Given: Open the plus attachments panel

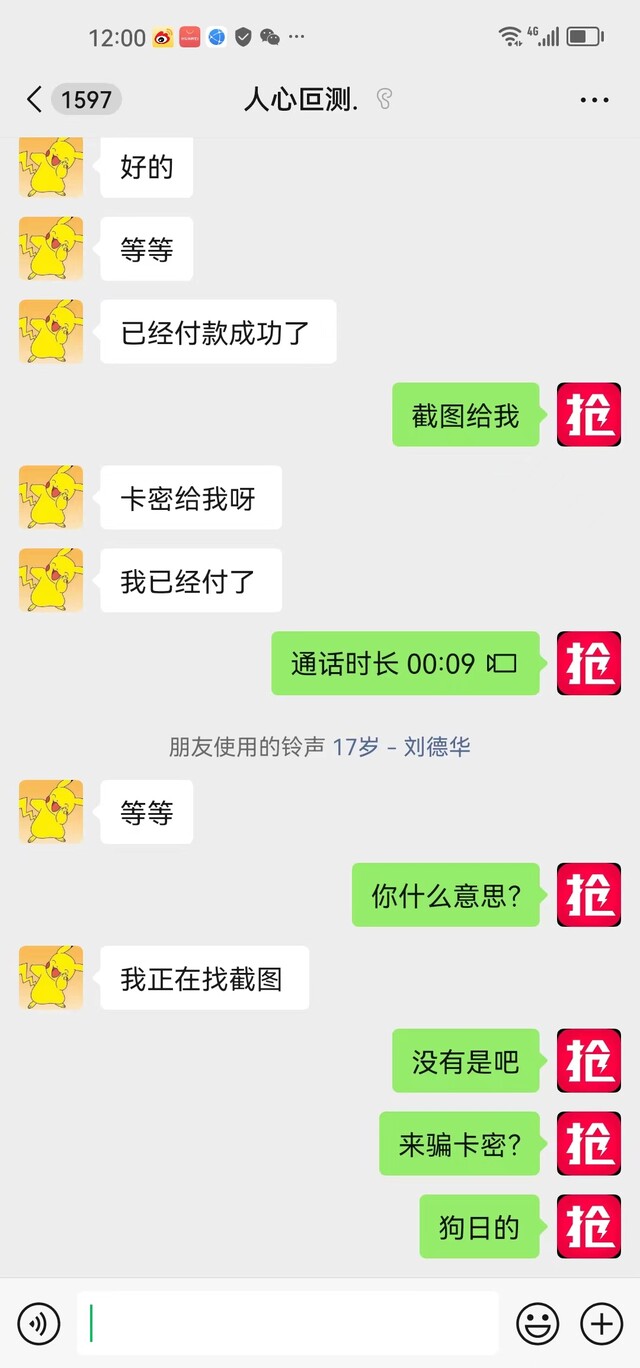Looking at the screenshot, I should click(x=601, y=1324).
